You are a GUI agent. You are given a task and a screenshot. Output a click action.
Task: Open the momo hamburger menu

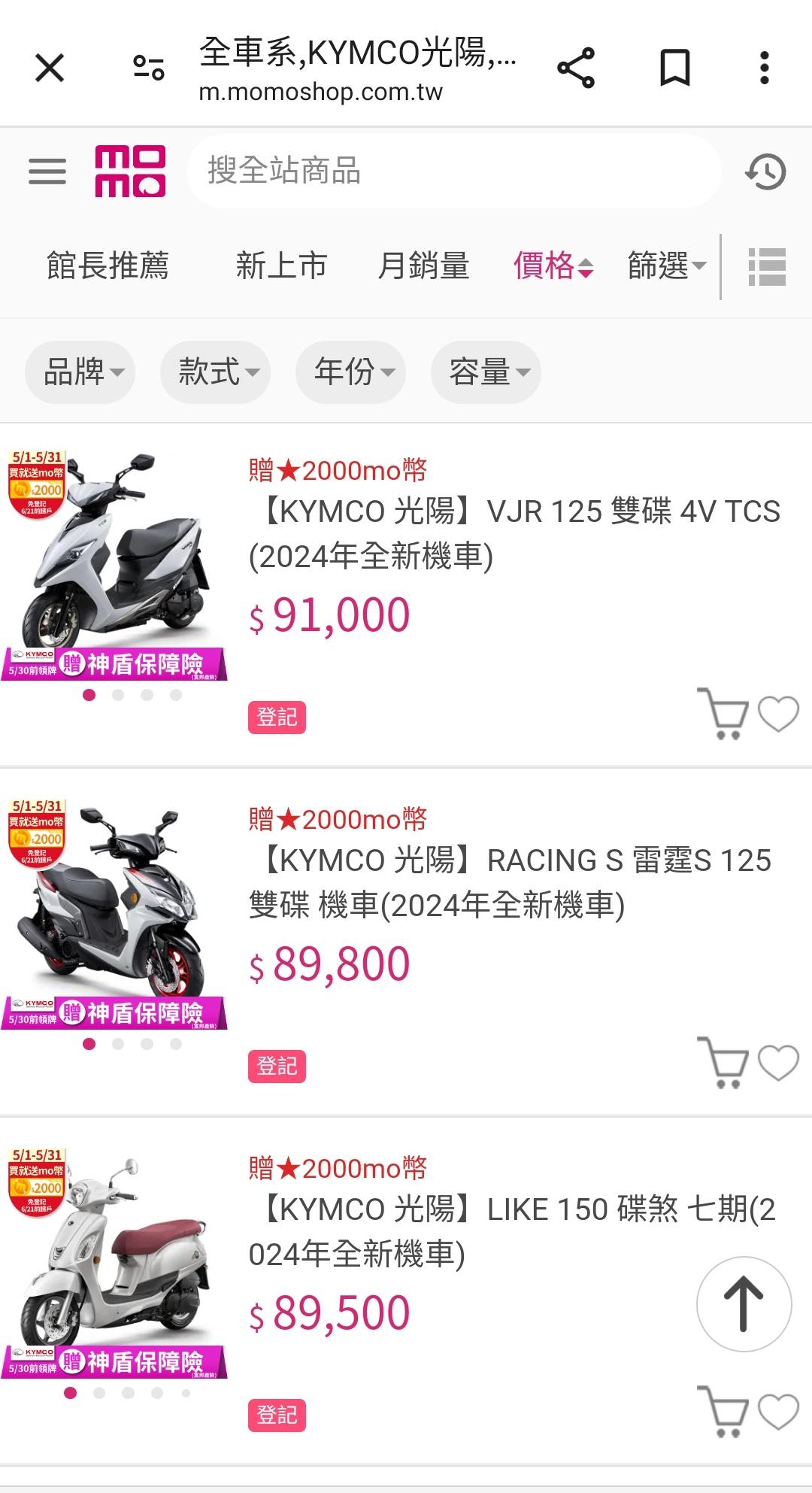click(47, 171)
